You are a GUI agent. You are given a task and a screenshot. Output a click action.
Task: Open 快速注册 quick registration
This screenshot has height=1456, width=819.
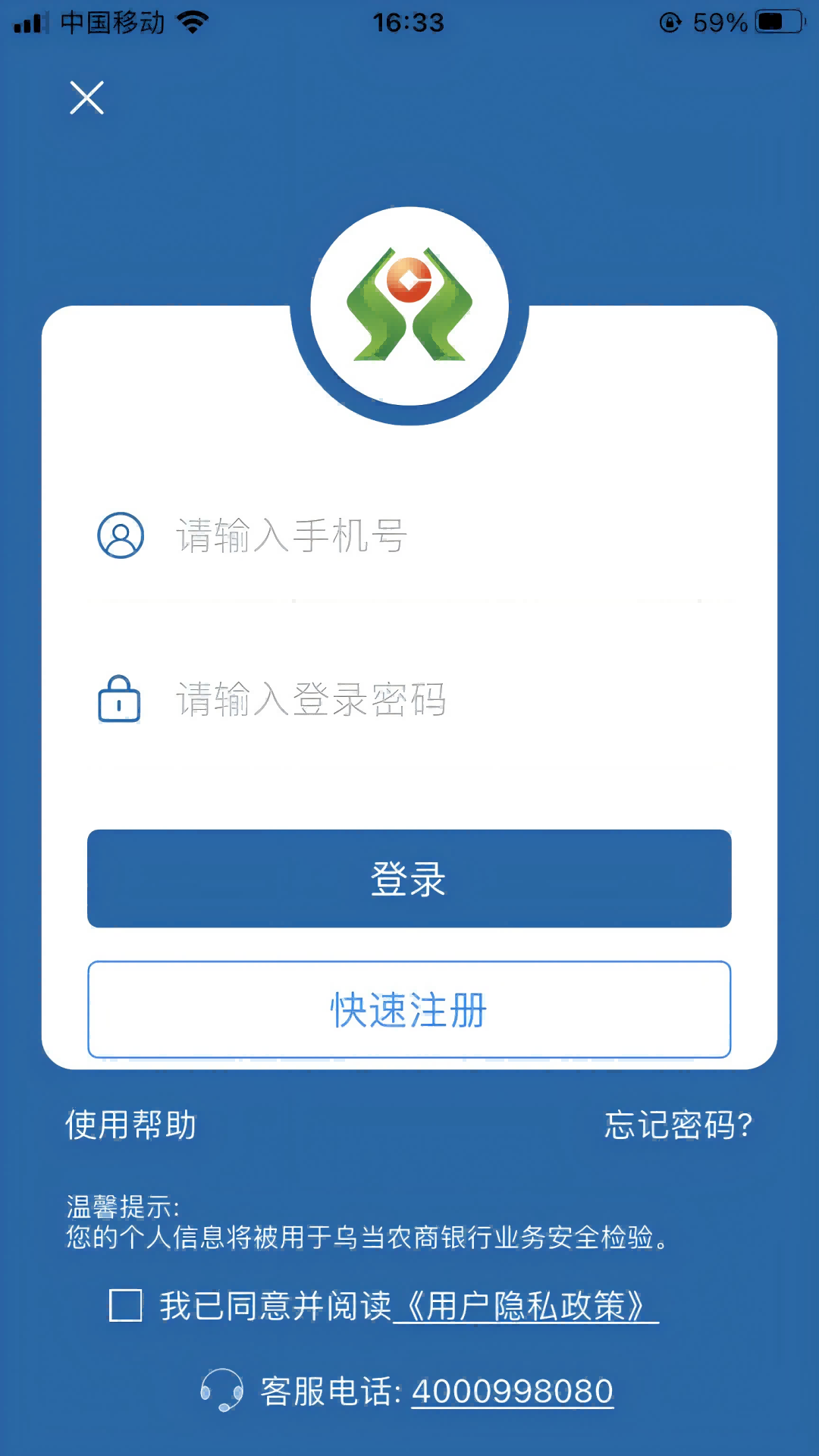coord(409,1009)
